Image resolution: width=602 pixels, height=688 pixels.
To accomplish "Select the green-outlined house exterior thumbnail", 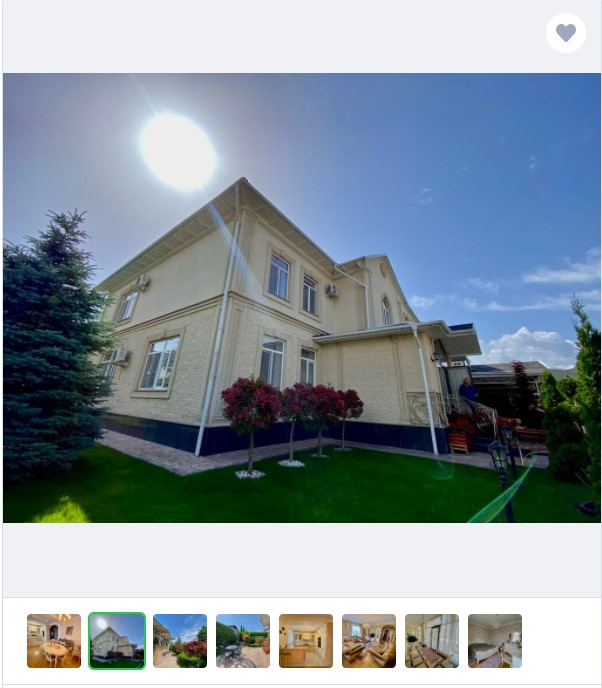I will (x=117, y=641).
